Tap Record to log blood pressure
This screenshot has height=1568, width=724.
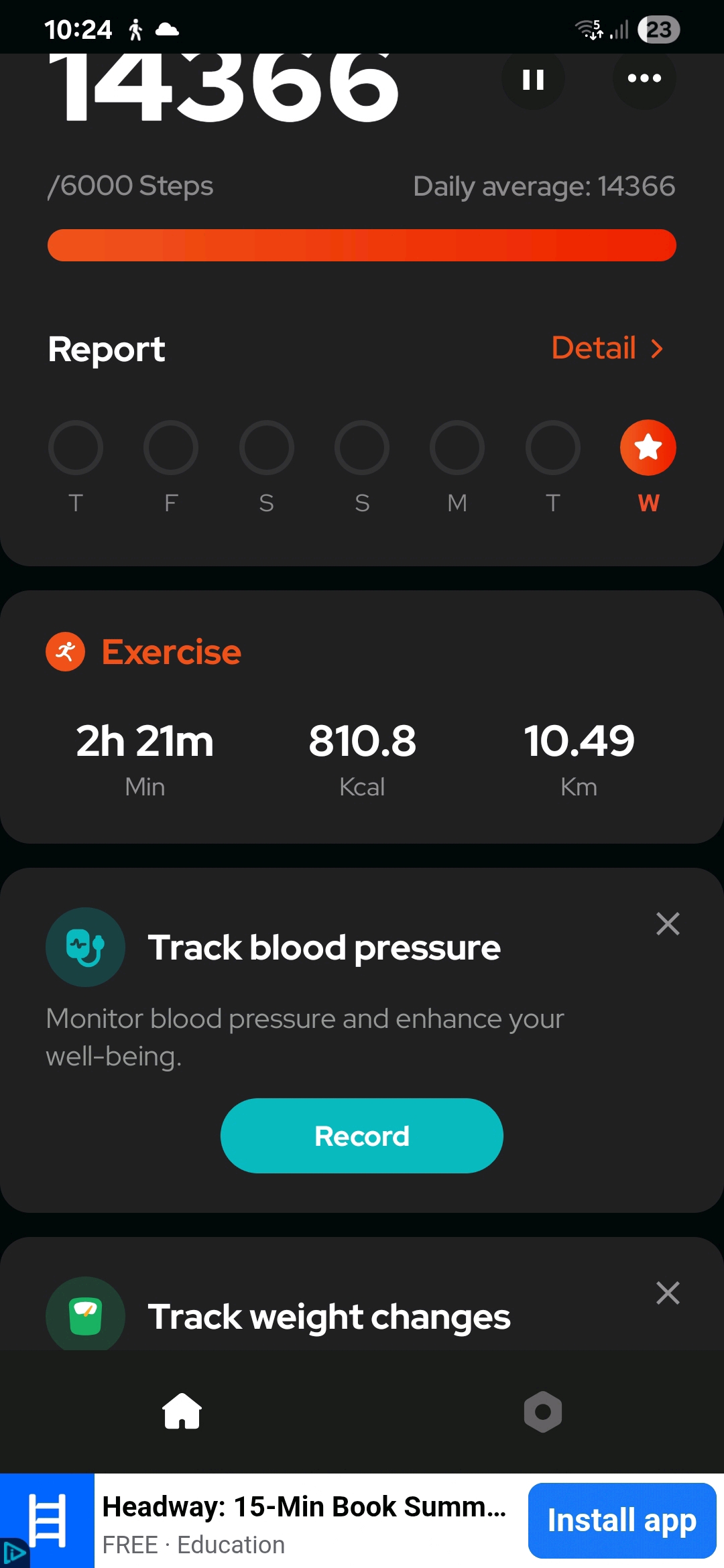point(362,1136)
